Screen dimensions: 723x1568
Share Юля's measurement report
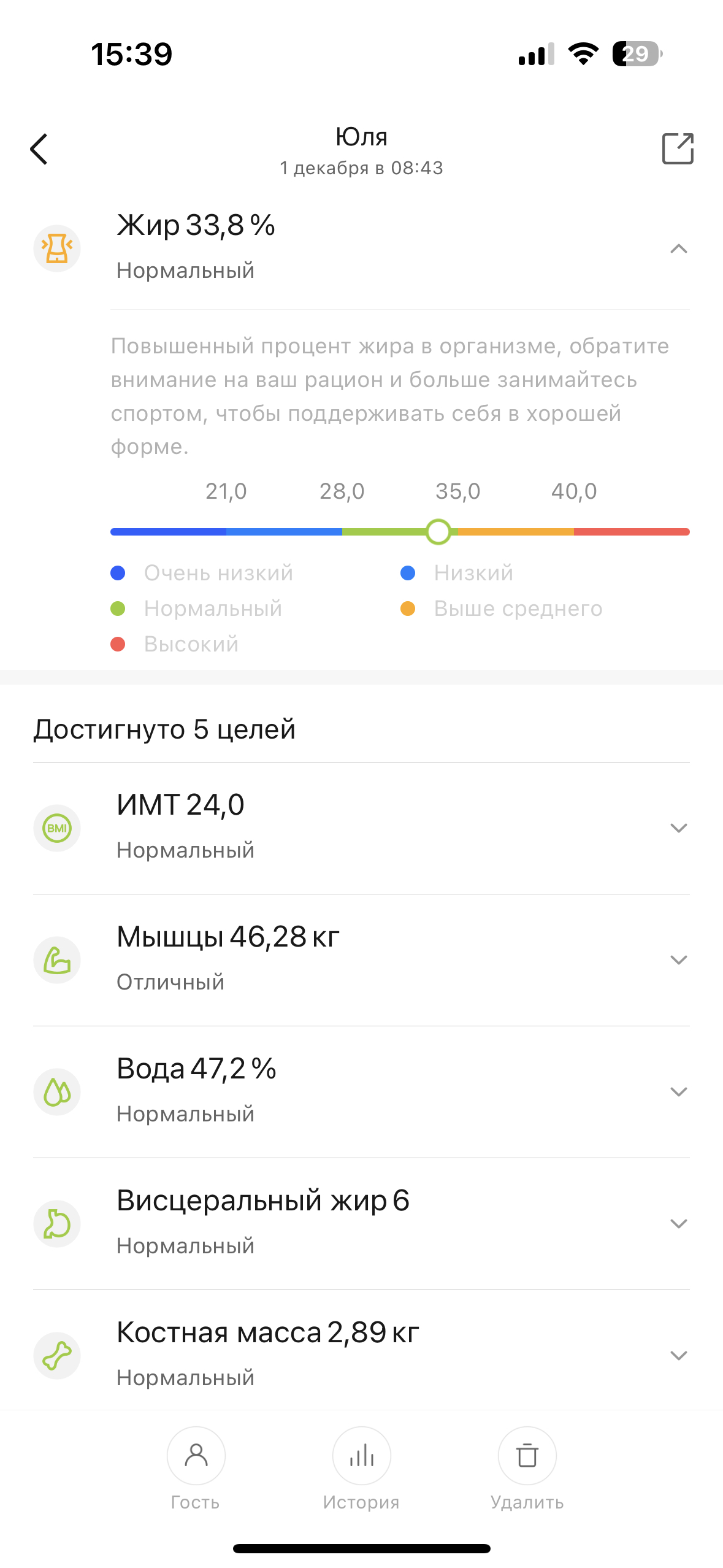coord(678,149)
